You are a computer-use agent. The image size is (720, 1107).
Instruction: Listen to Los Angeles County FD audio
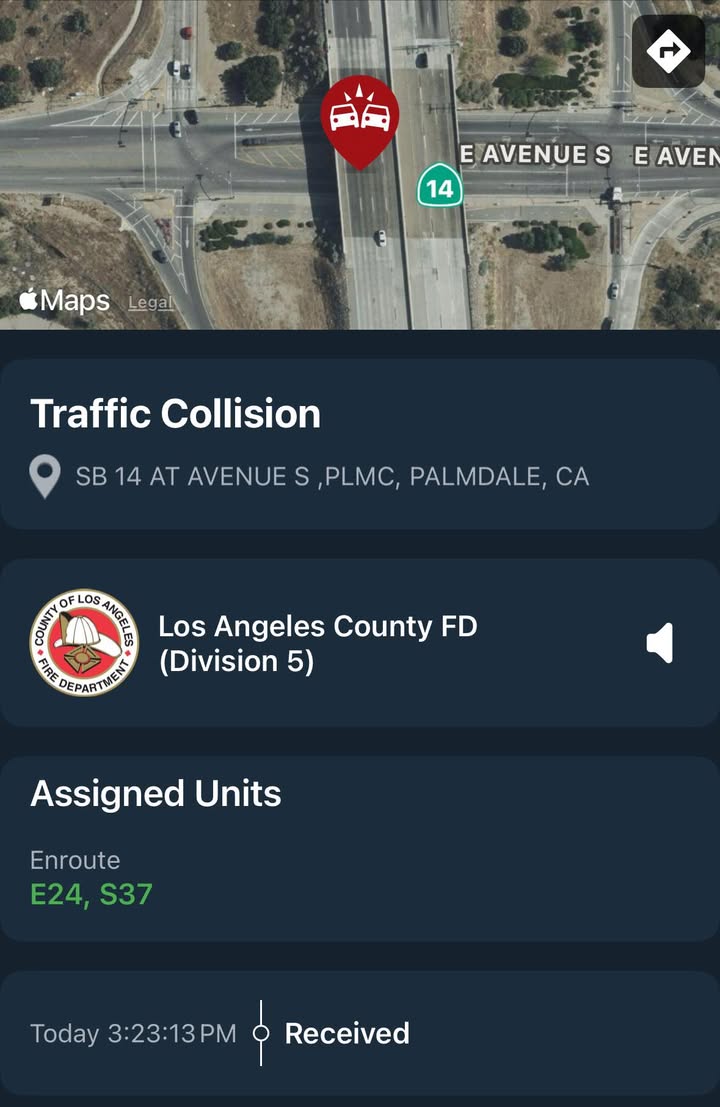pyautogui.click(x=660, y=643)
